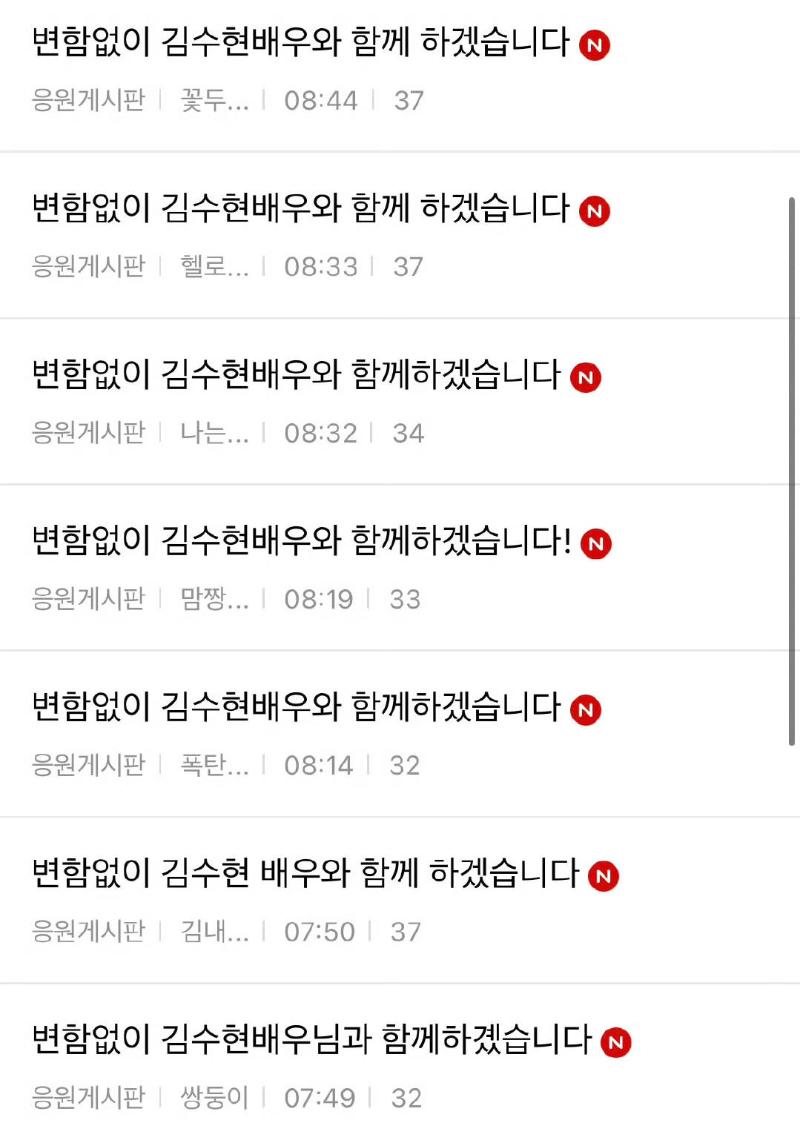This screenshot has width=800, height=1143.
Task: Open the post by 맘짱... at 08:19
Action: (302, 542)
